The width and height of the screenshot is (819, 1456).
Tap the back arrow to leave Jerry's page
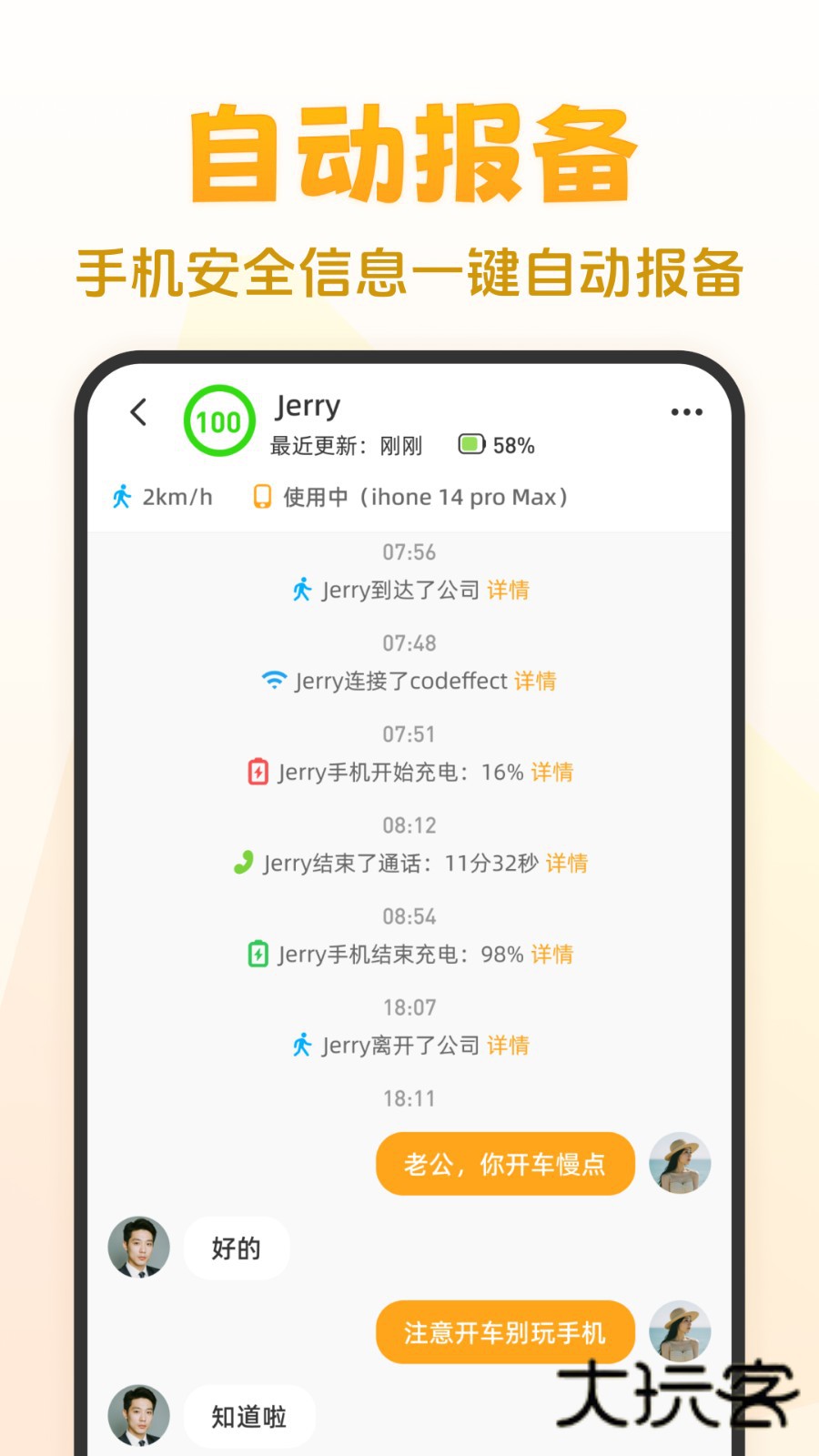tap(138, 412)
